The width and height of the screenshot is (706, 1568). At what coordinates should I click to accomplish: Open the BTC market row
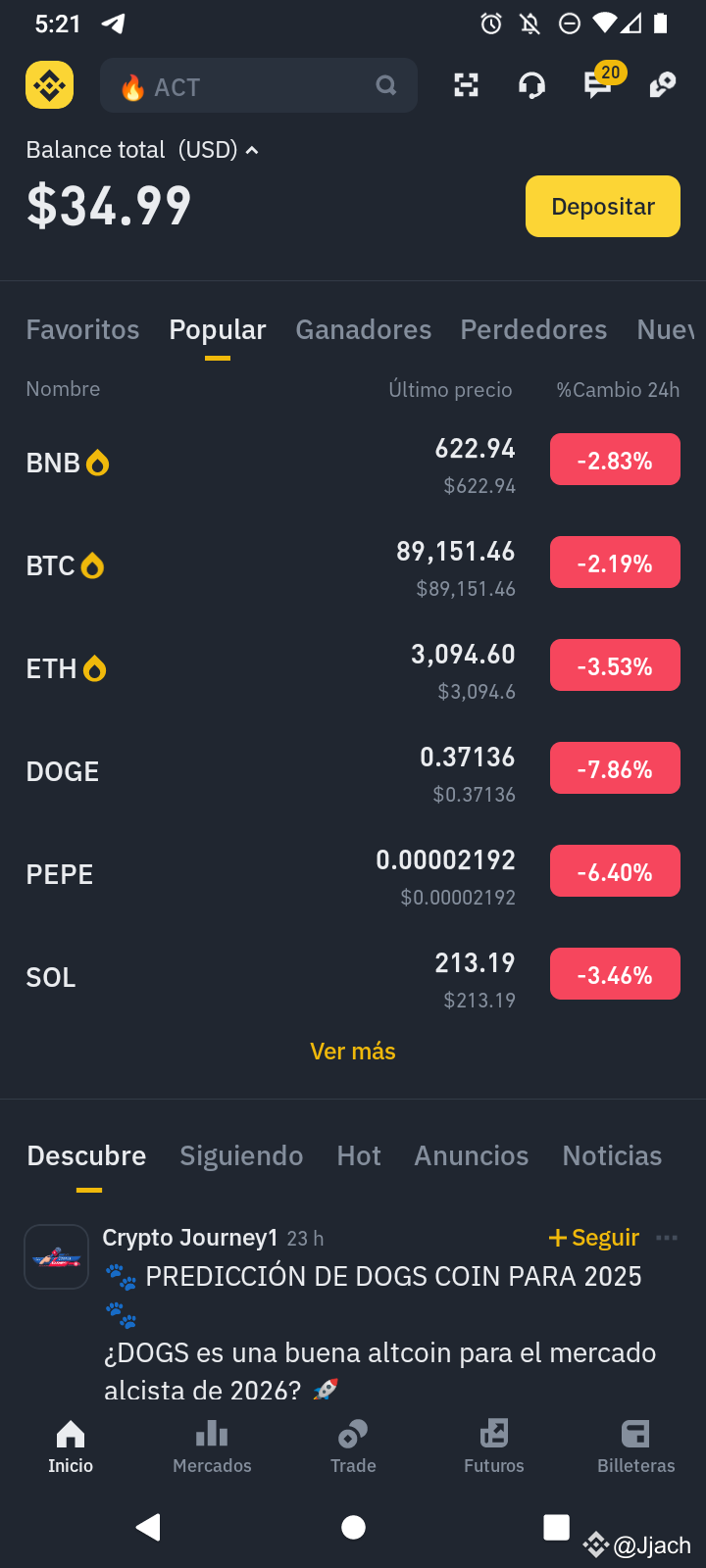[x=353, y=565]
